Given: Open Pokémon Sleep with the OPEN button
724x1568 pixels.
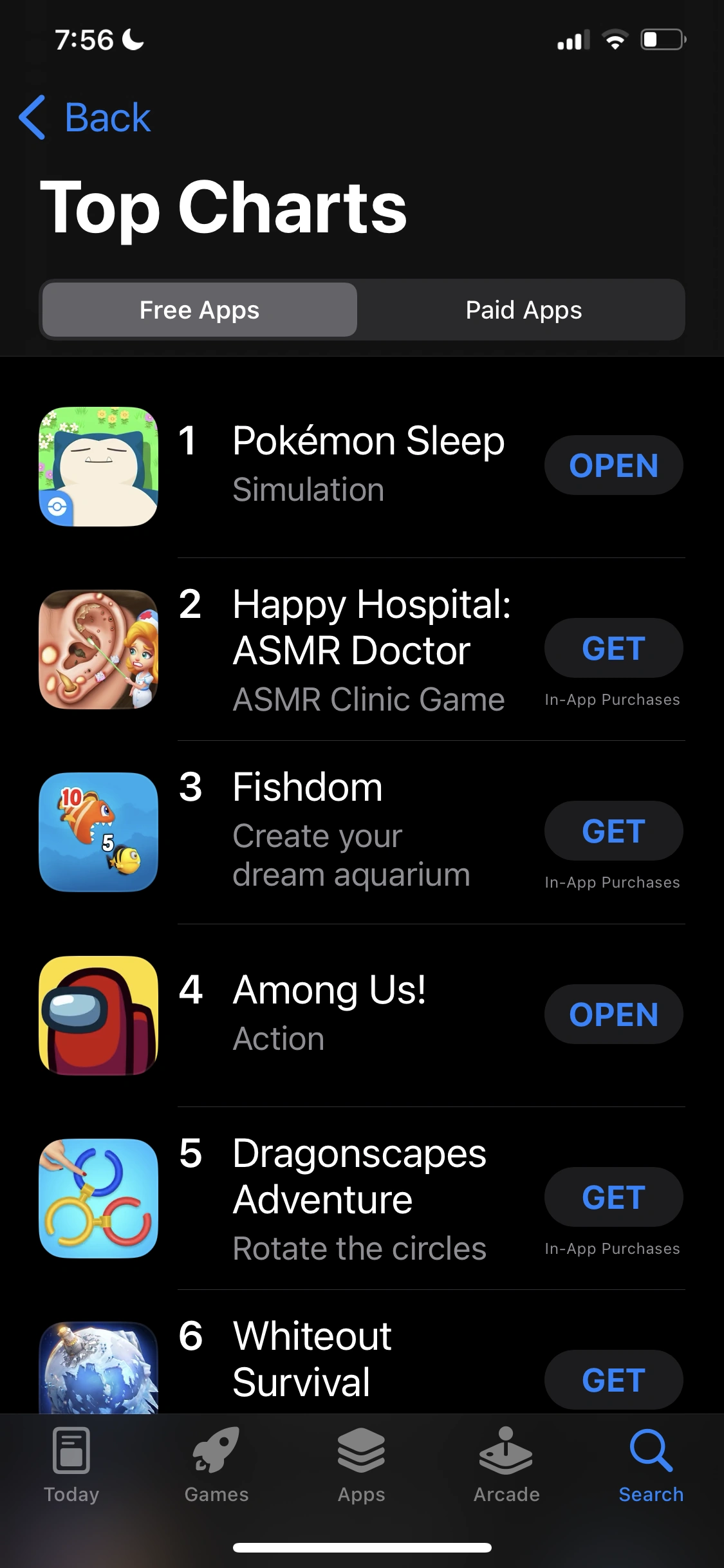Looking at the screenshot, I should [x=613, y=465].
